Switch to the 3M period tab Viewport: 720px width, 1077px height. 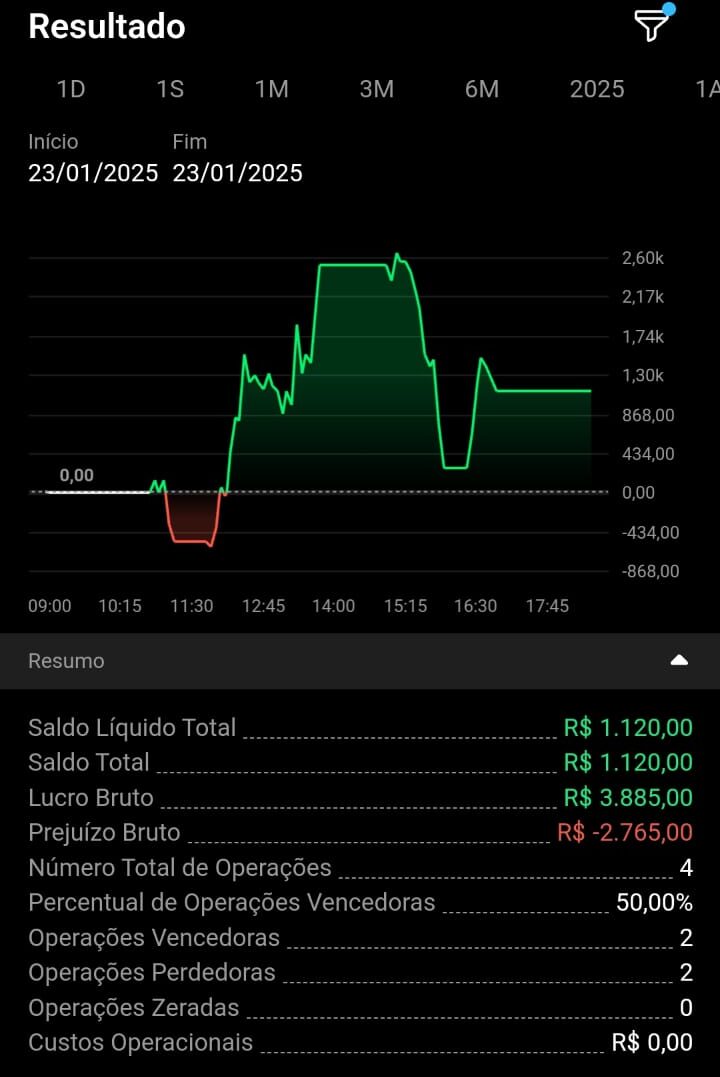tap(376, 89)
